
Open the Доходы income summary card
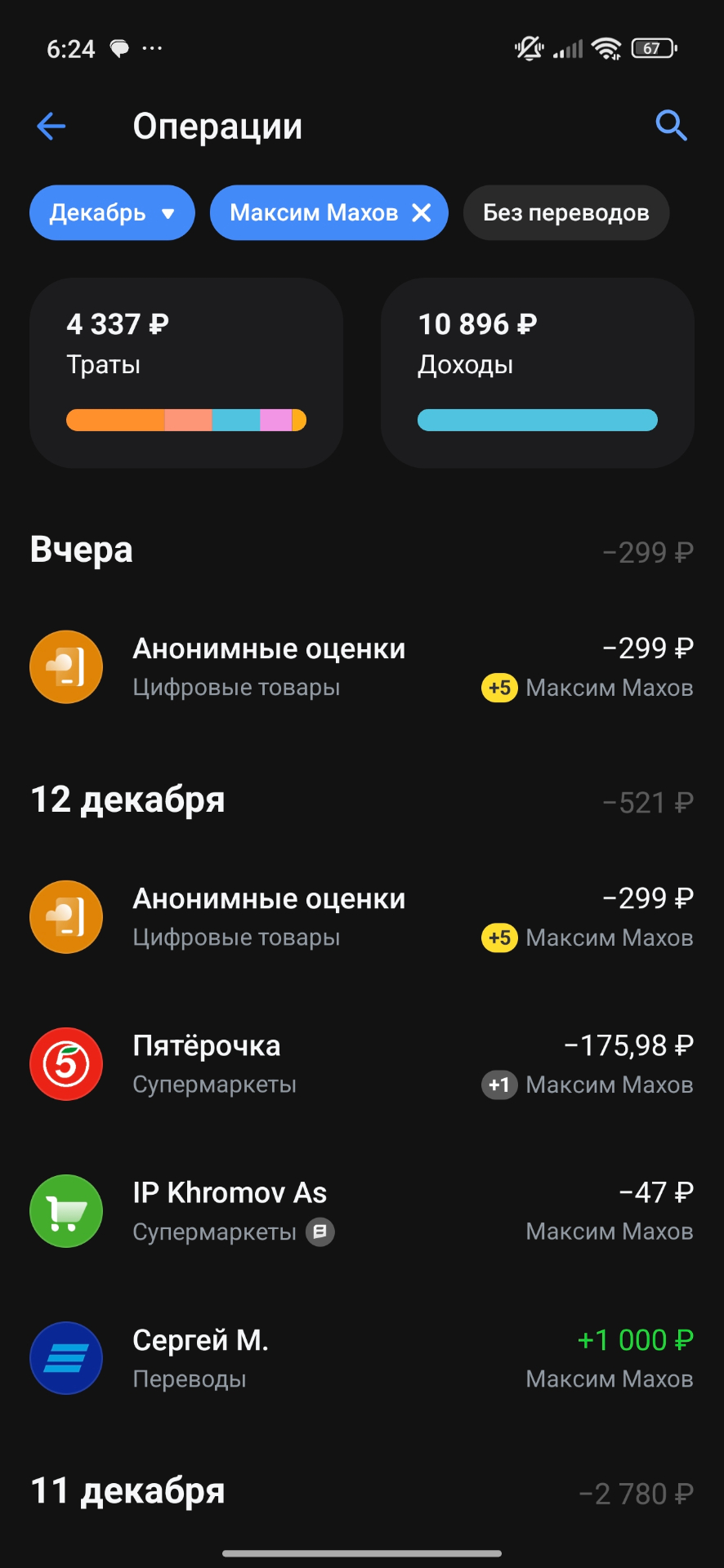pyautogui.click(x=537, y=372)
